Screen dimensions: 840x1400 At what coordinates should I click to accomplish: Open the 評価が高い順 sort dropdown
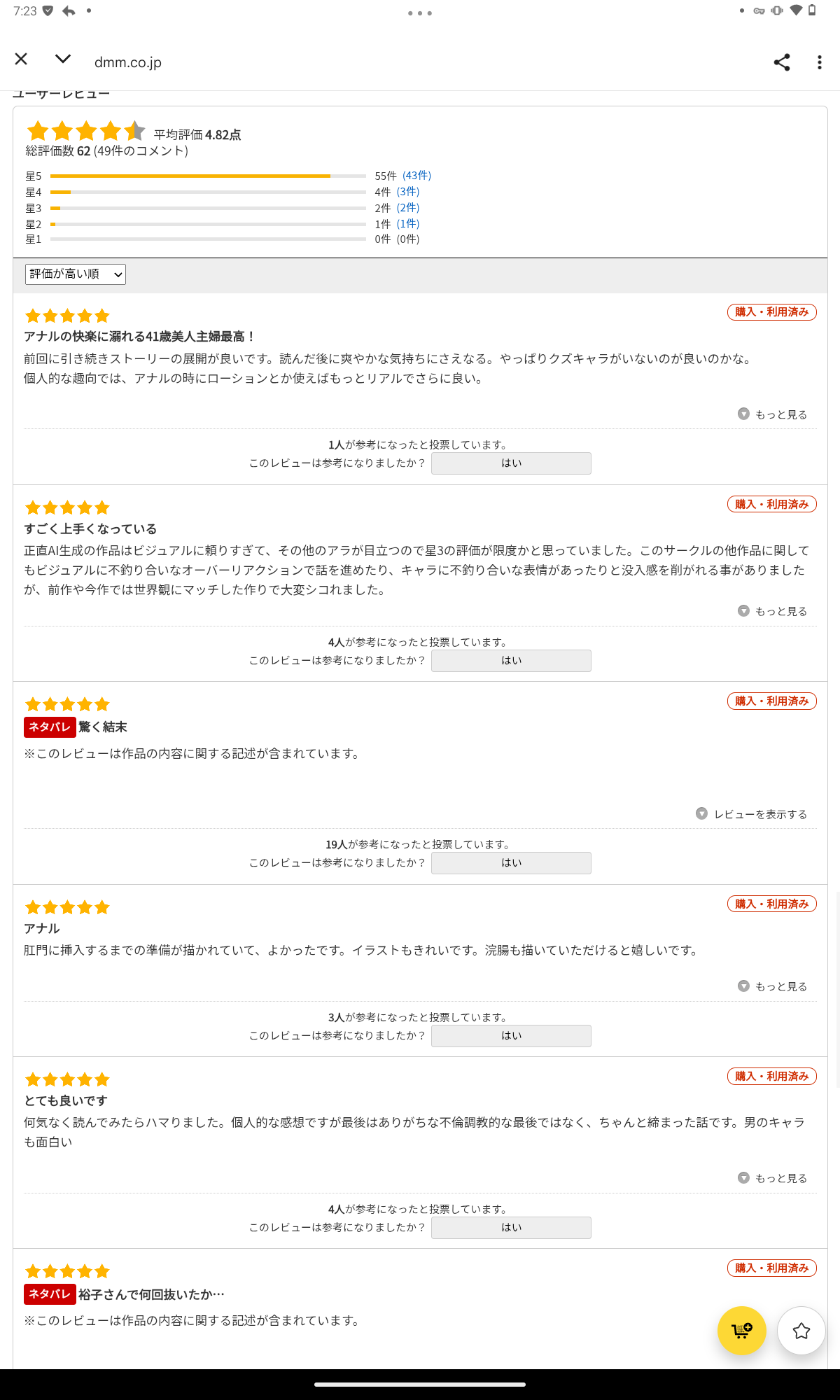click(76, 274)
